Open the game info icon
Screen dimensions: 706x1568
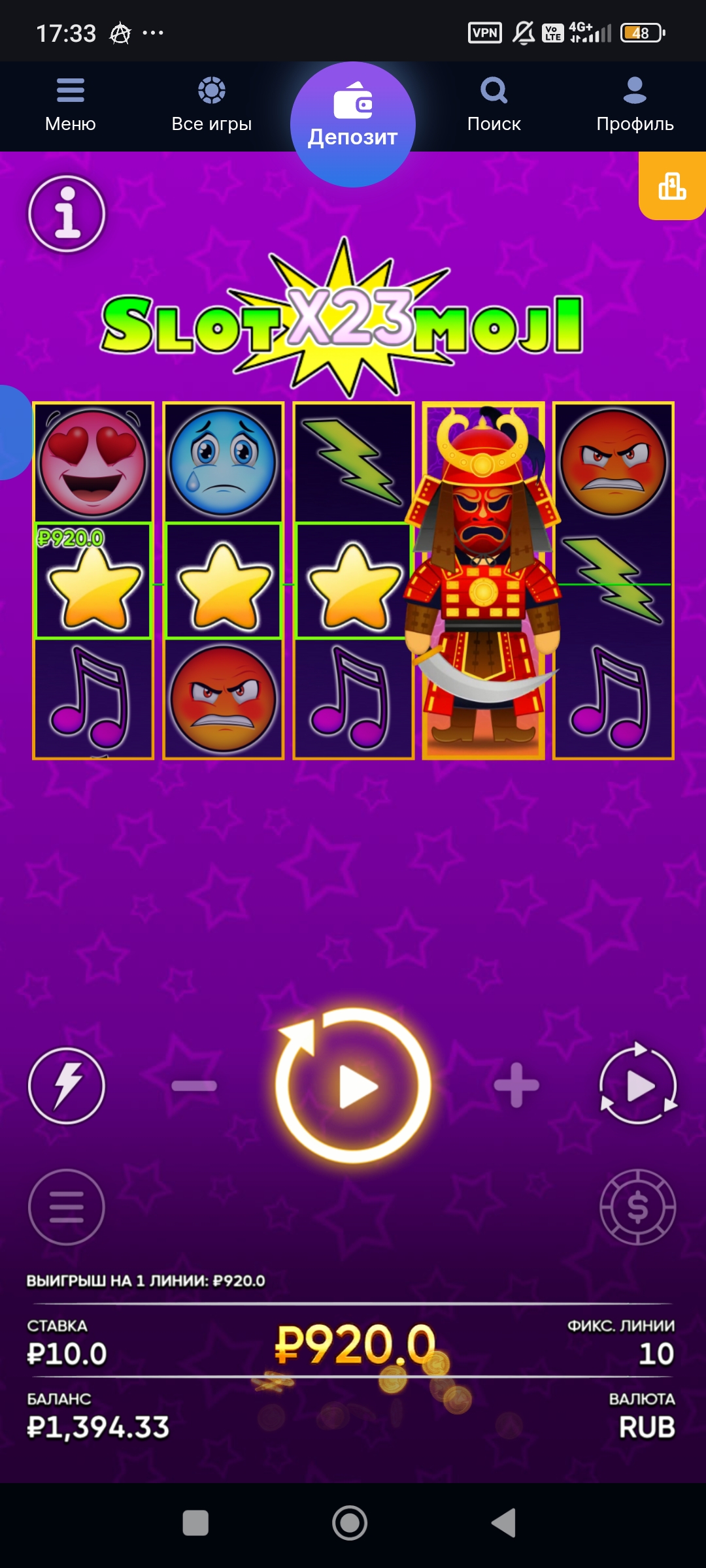coord(67,214)
